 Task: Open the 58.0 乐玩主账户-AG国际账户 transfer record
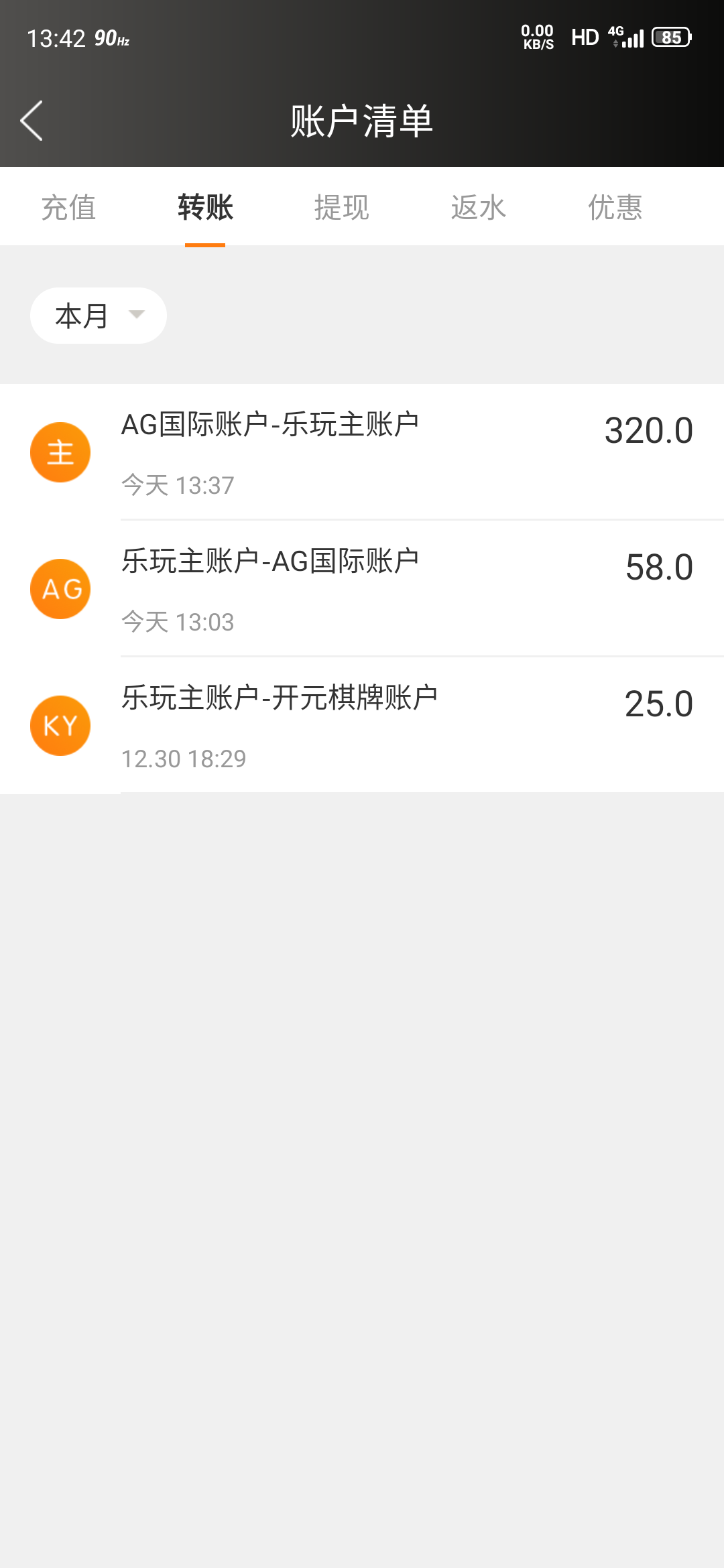[x=362, y=589]
